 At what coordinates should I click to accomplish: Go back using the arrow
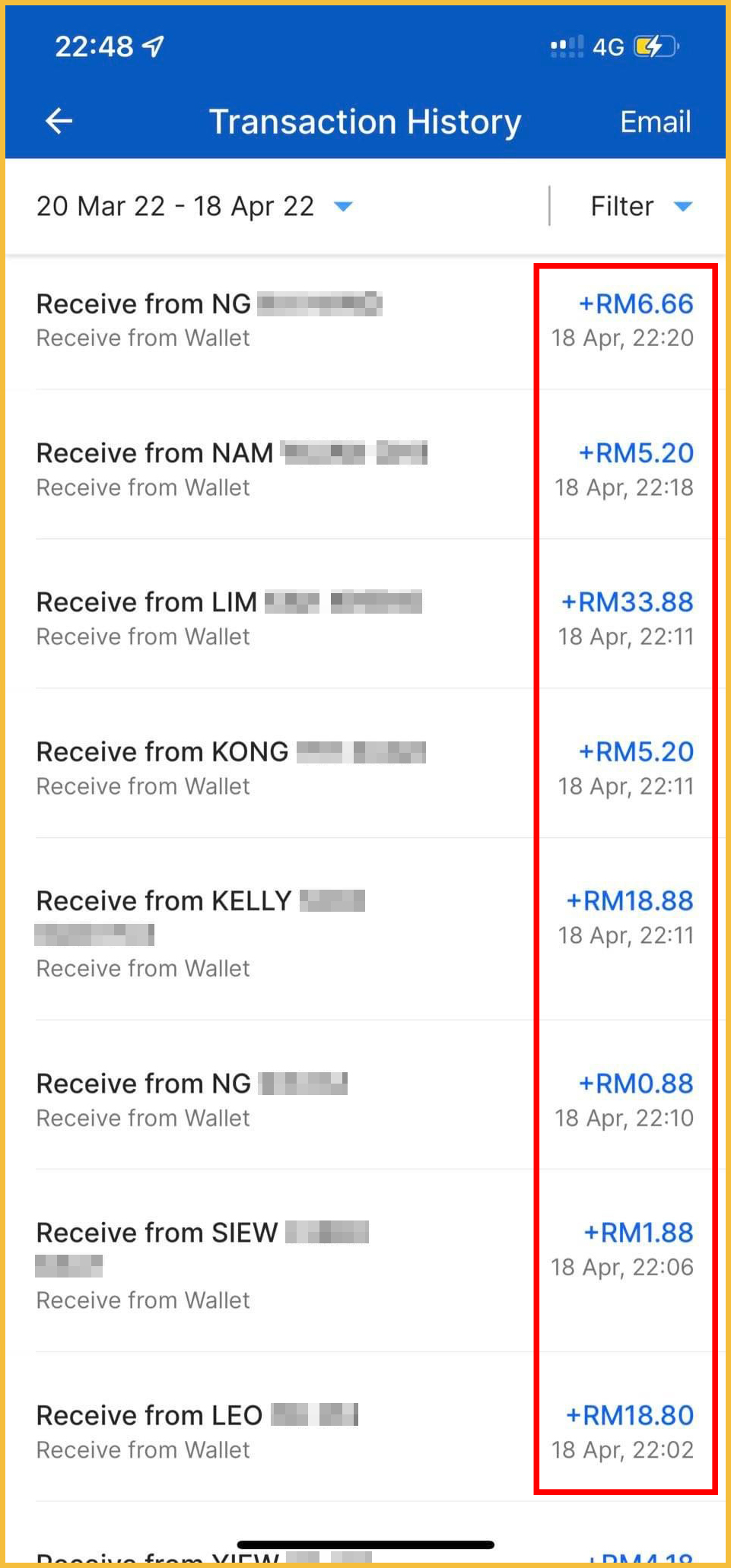(59, 121)
